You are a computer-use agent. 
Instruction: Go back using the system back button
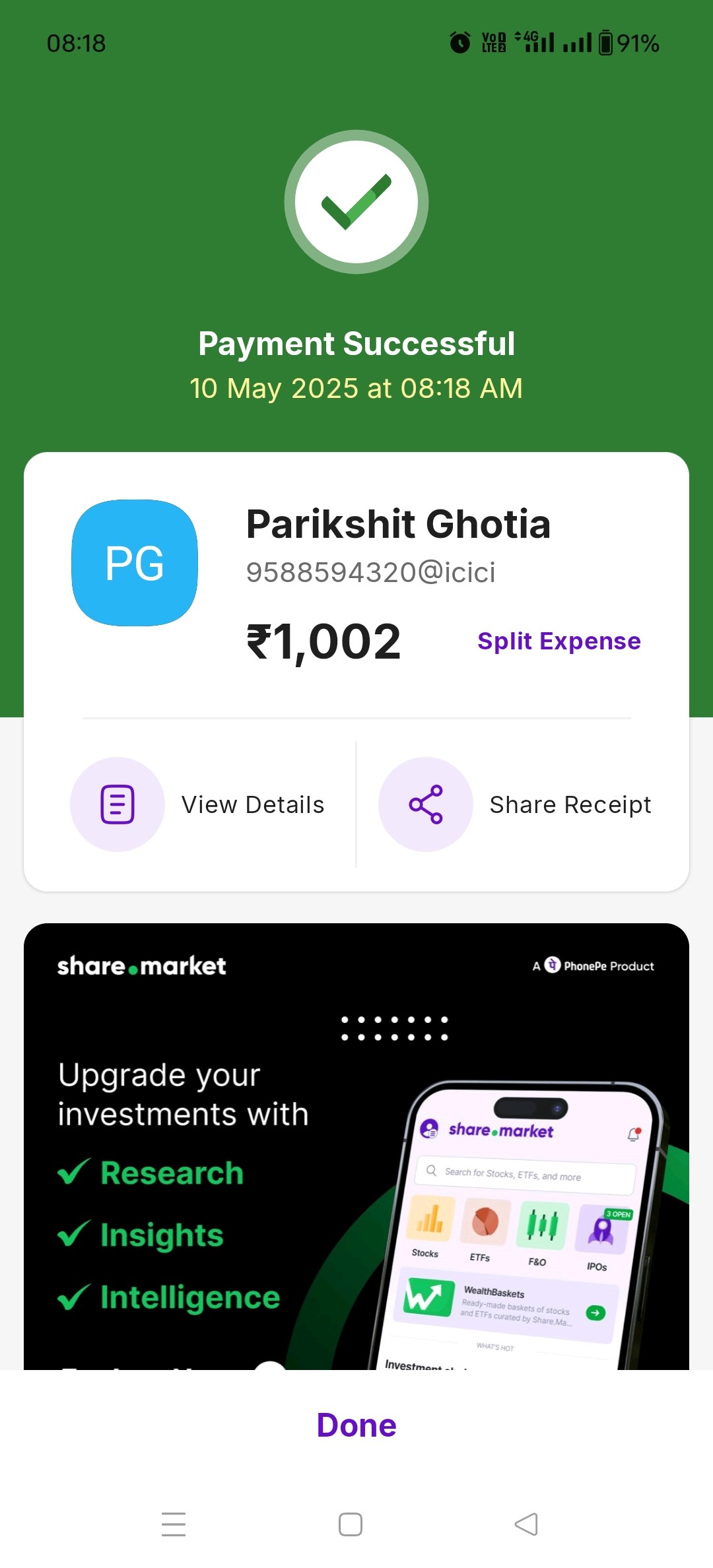(x=526, y=1524)
